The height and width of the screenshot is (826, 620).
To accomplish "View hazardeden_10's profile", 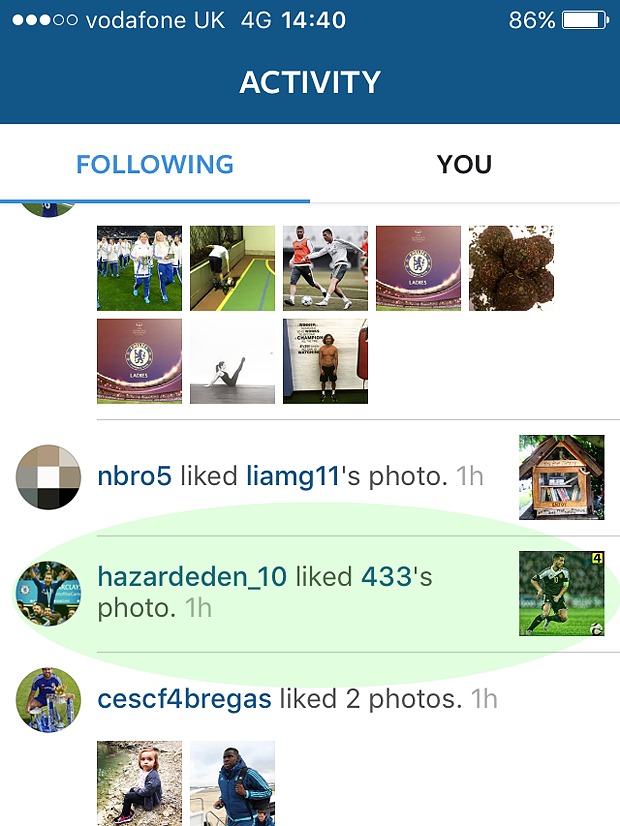I will pyautogui.click(x=192, y=577).
